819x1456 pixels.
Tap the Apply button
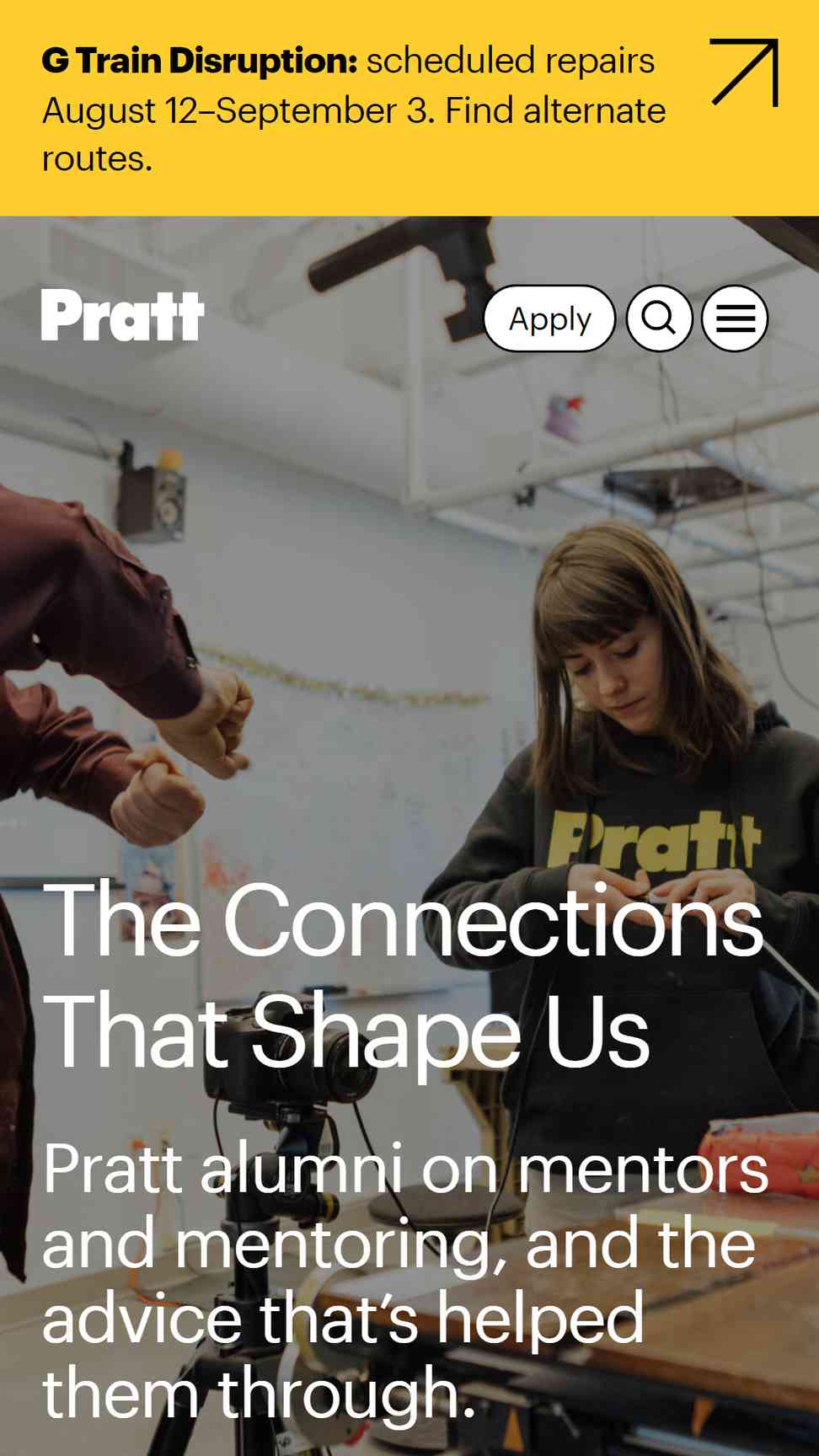coord(549,318)
